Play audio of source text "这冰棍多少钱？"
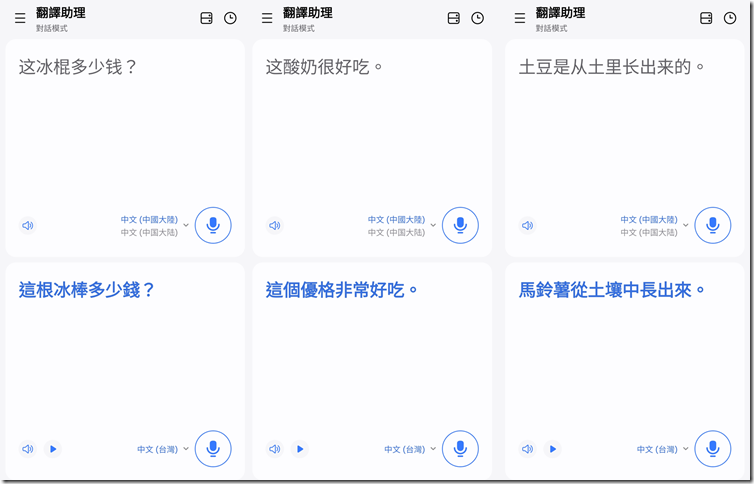 point(28,226)
